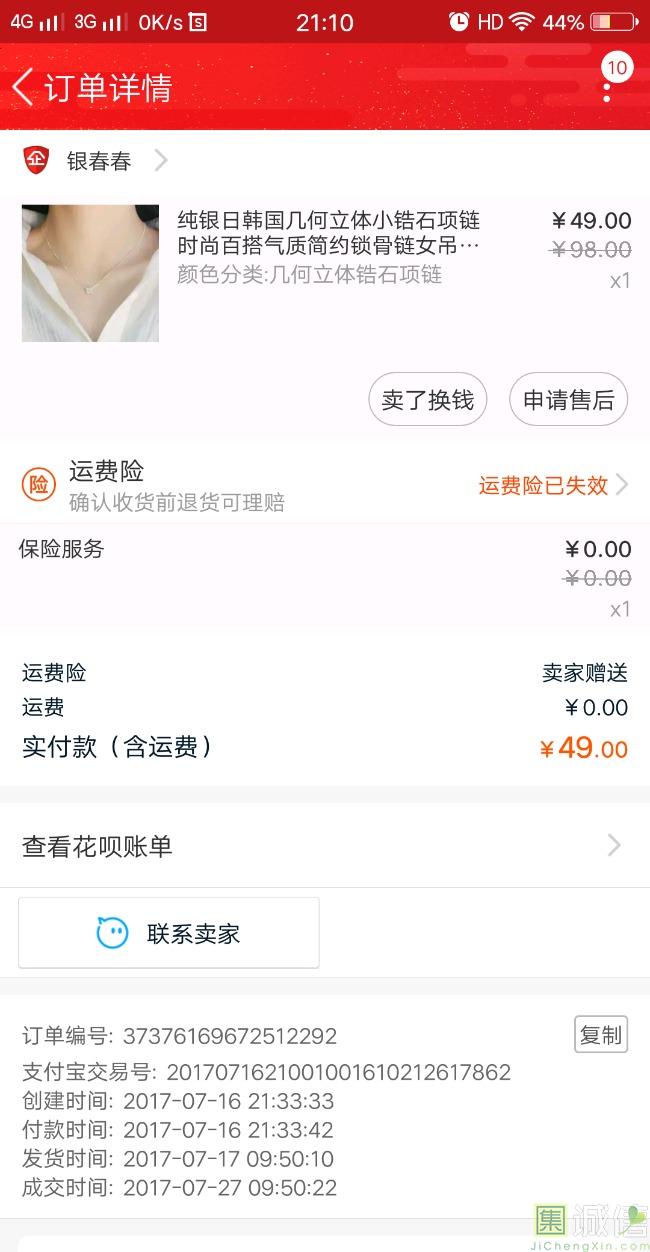The image size is (650, 1252).
Task: Open the necklace product photo
Action: pos(90,273)
